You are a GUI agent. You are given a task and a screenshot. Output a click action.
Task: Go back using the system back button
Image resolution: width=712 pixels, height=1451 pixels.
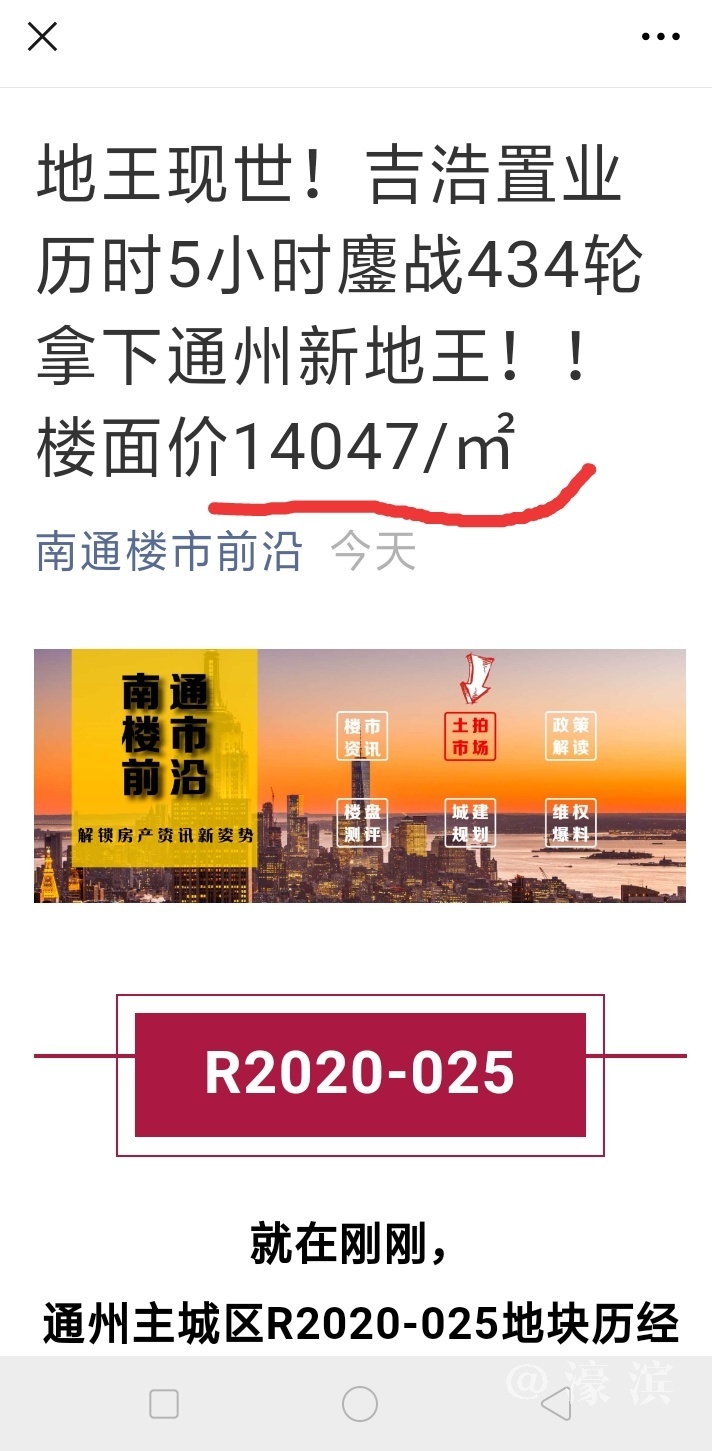[x=555, y=1404]
